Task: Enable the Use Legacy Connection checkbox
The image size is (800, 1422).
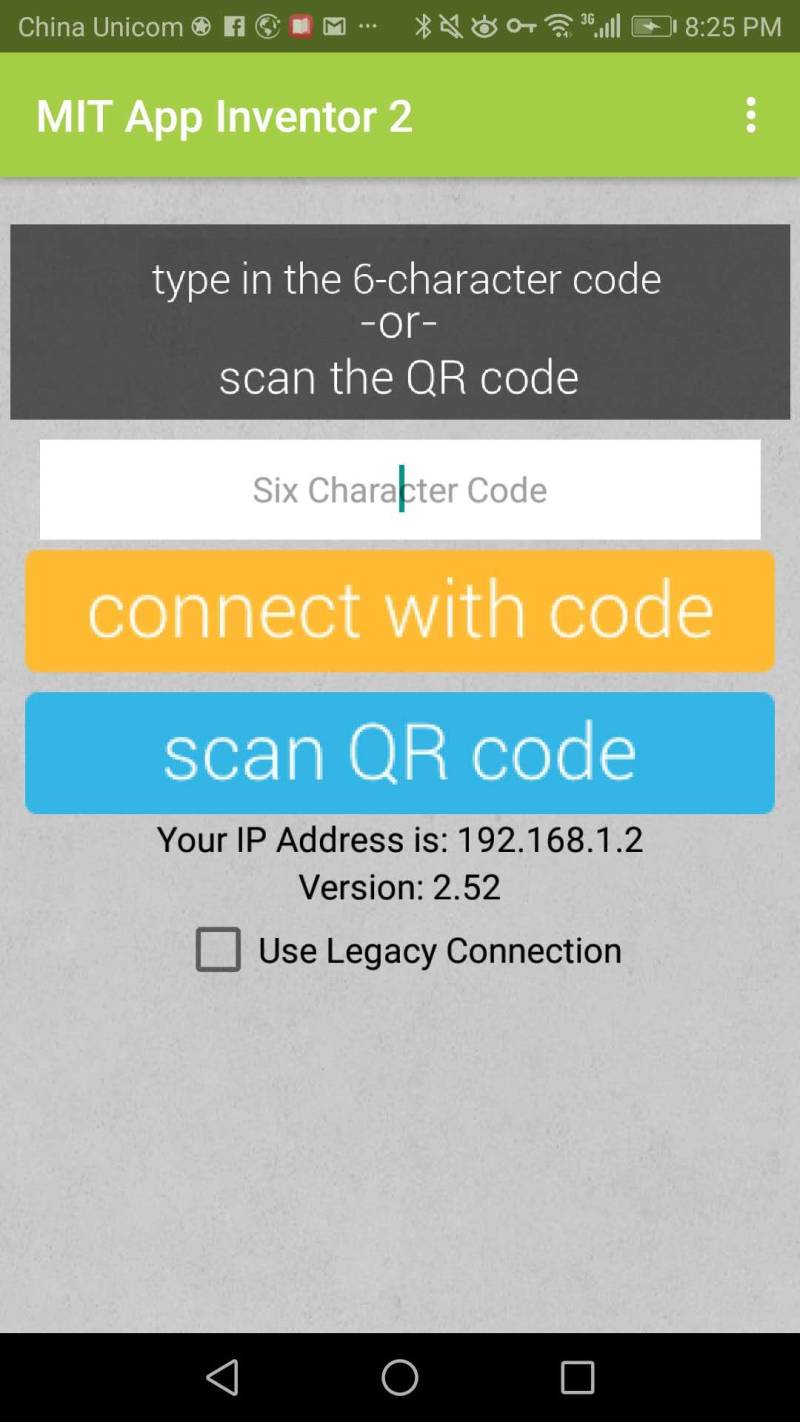Action: (x=218, y=949)
